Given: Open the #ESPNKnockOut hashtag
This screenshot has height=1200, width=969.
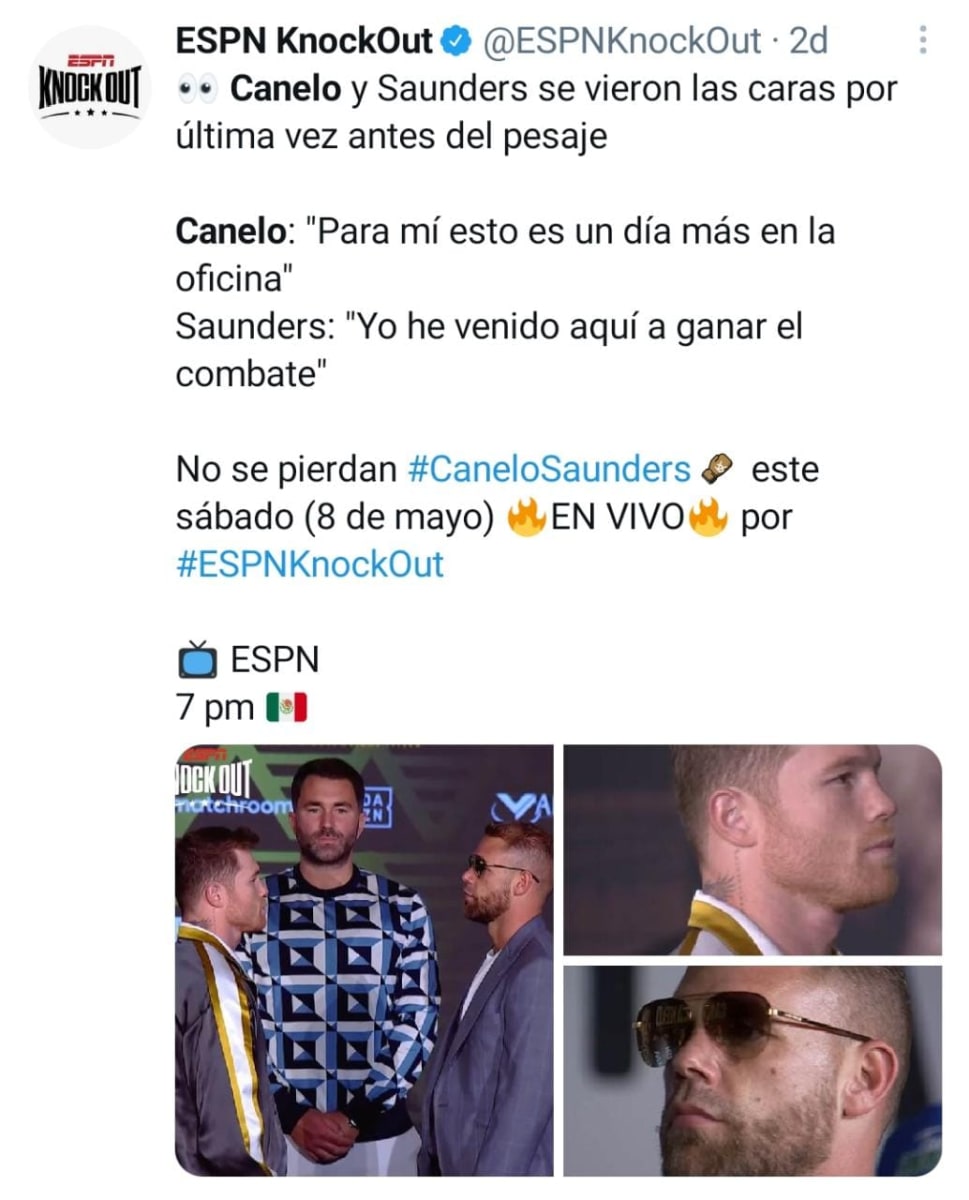Looking at the screenshot, I should pyautogui.click(x=310, y=564).
